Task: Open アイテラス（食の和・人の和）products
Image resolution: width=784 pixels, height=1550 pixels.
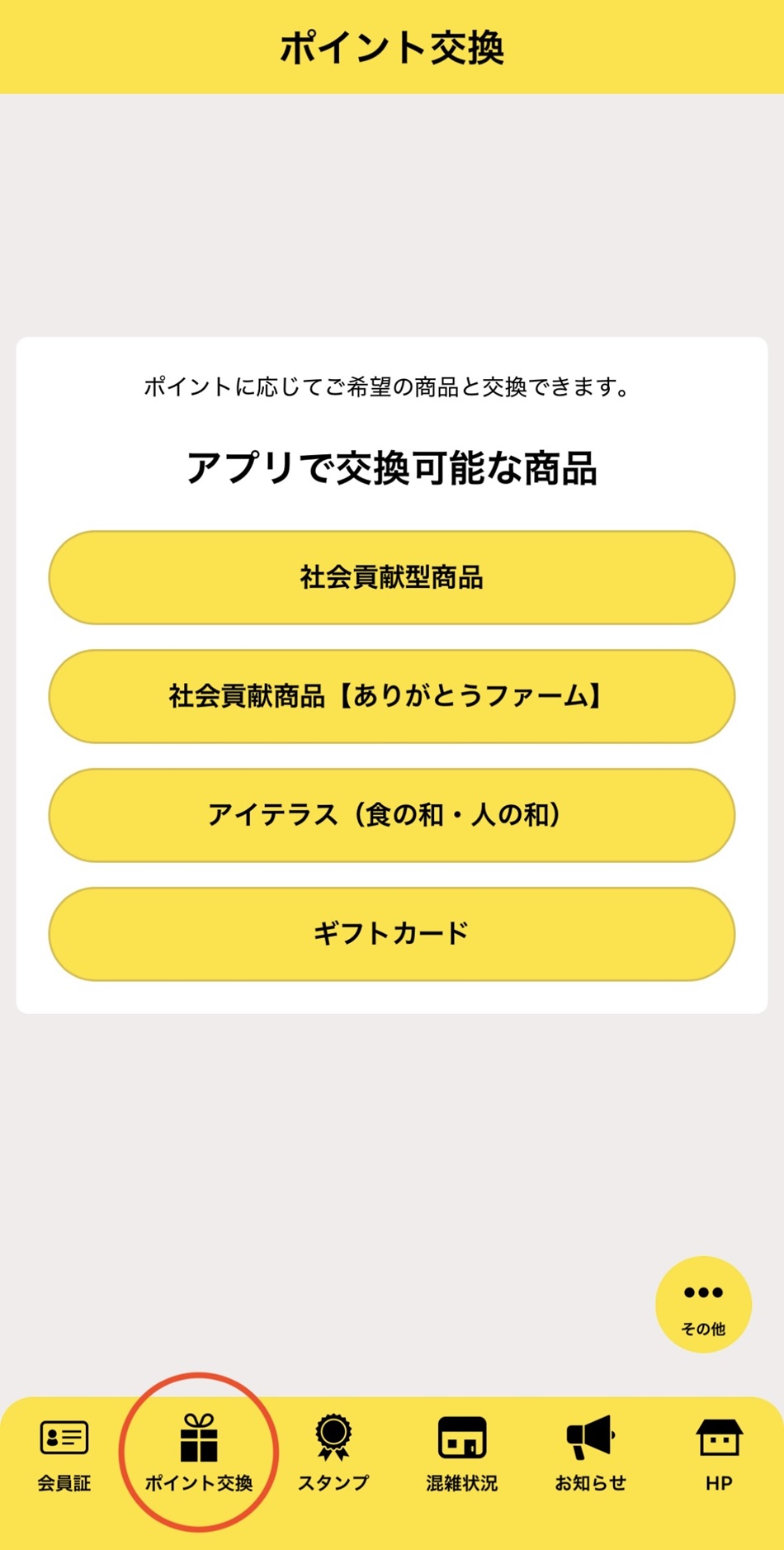Action: pyautogui.click(x=391, y=815)
